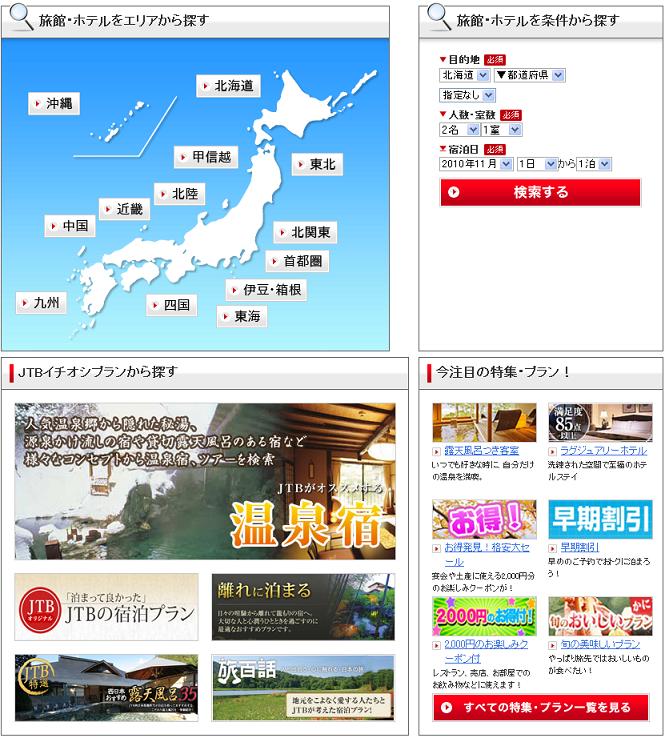Choose the 沖縄 area button
Image resolution: width=665 pixels, height=738 pixels.
tap(54, 103)
